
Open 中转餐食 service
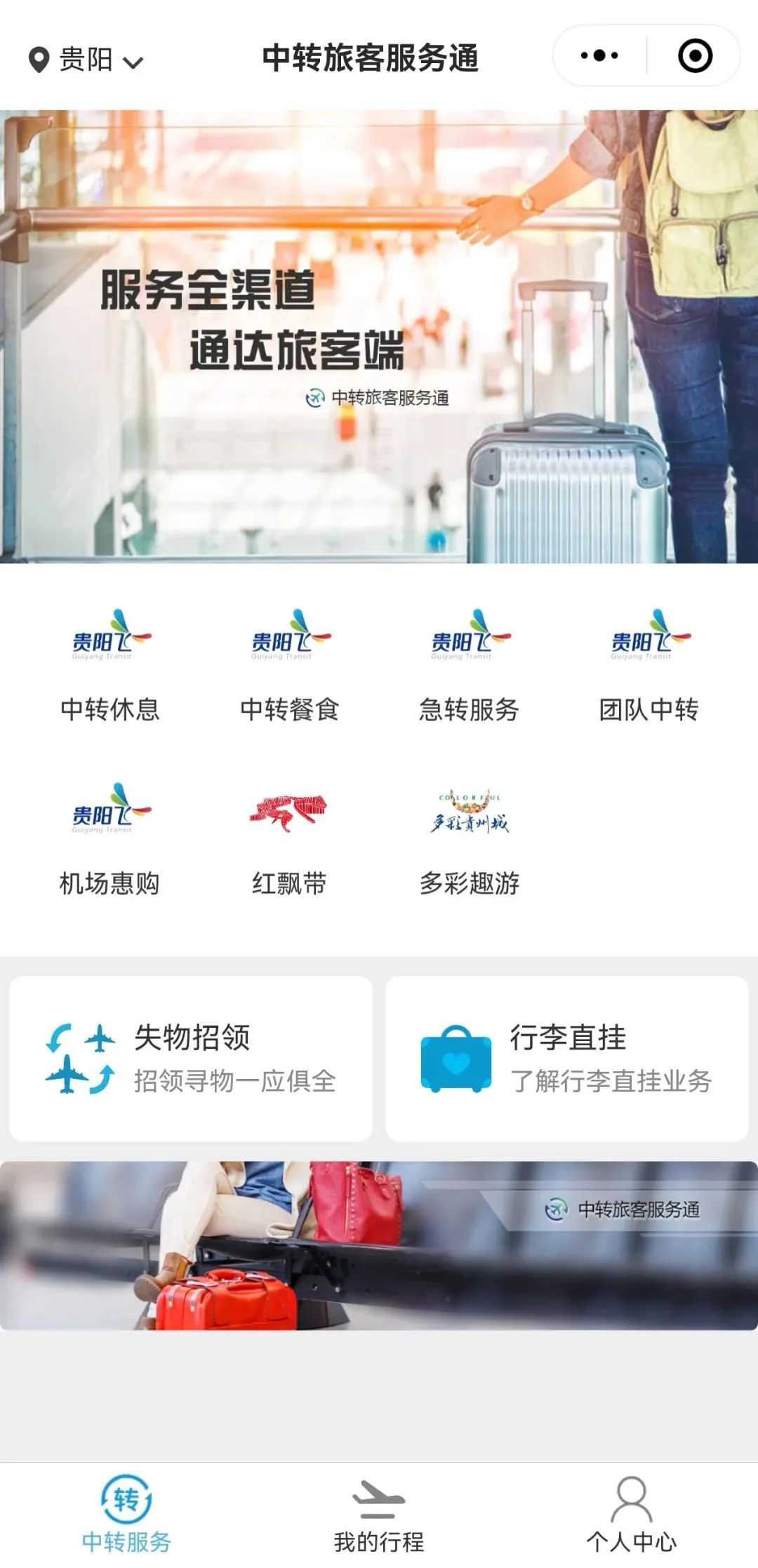(x=289, y=666)
